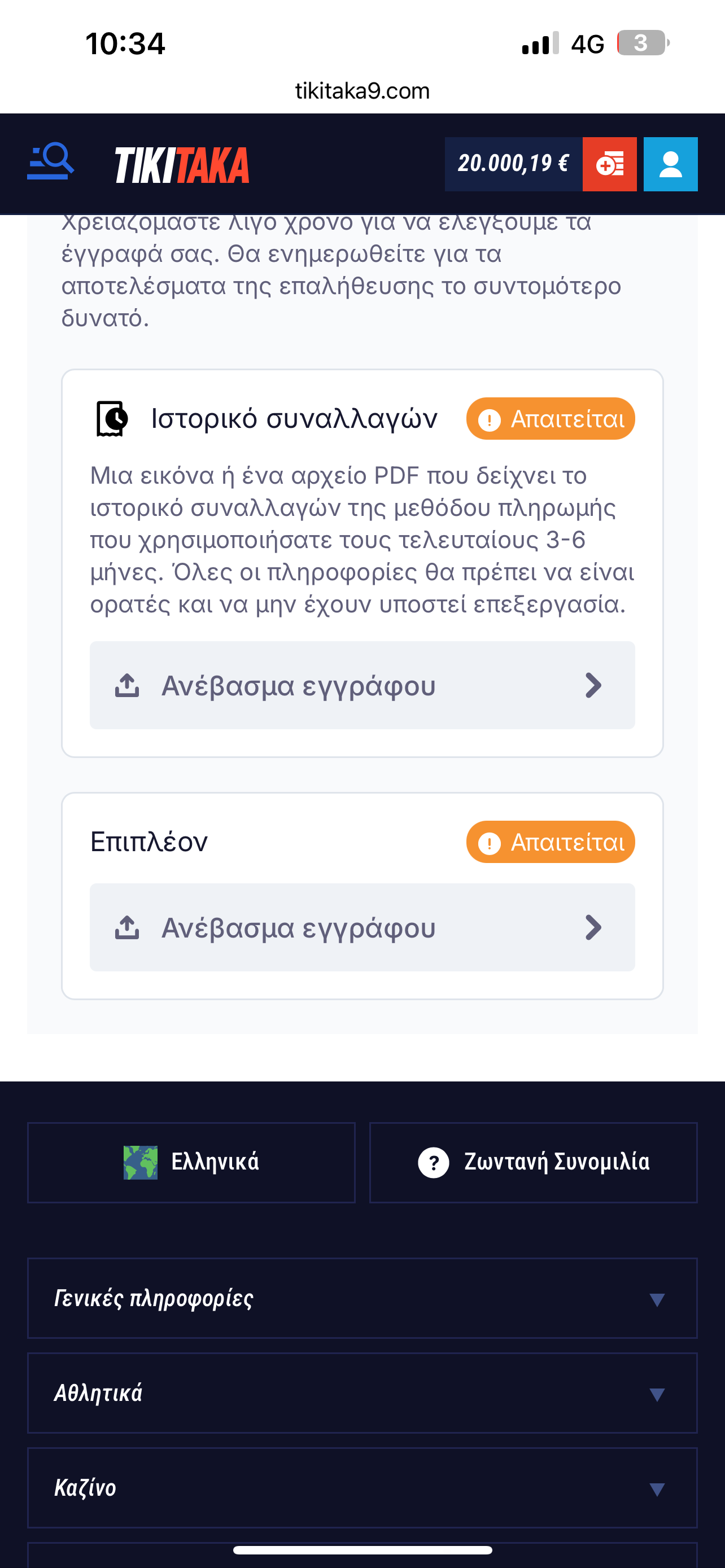Screen dimensions: 725x1568
Task: Tap the tikitaka9.com address bar
Action: pyautogui.click(x=362, y=91)
